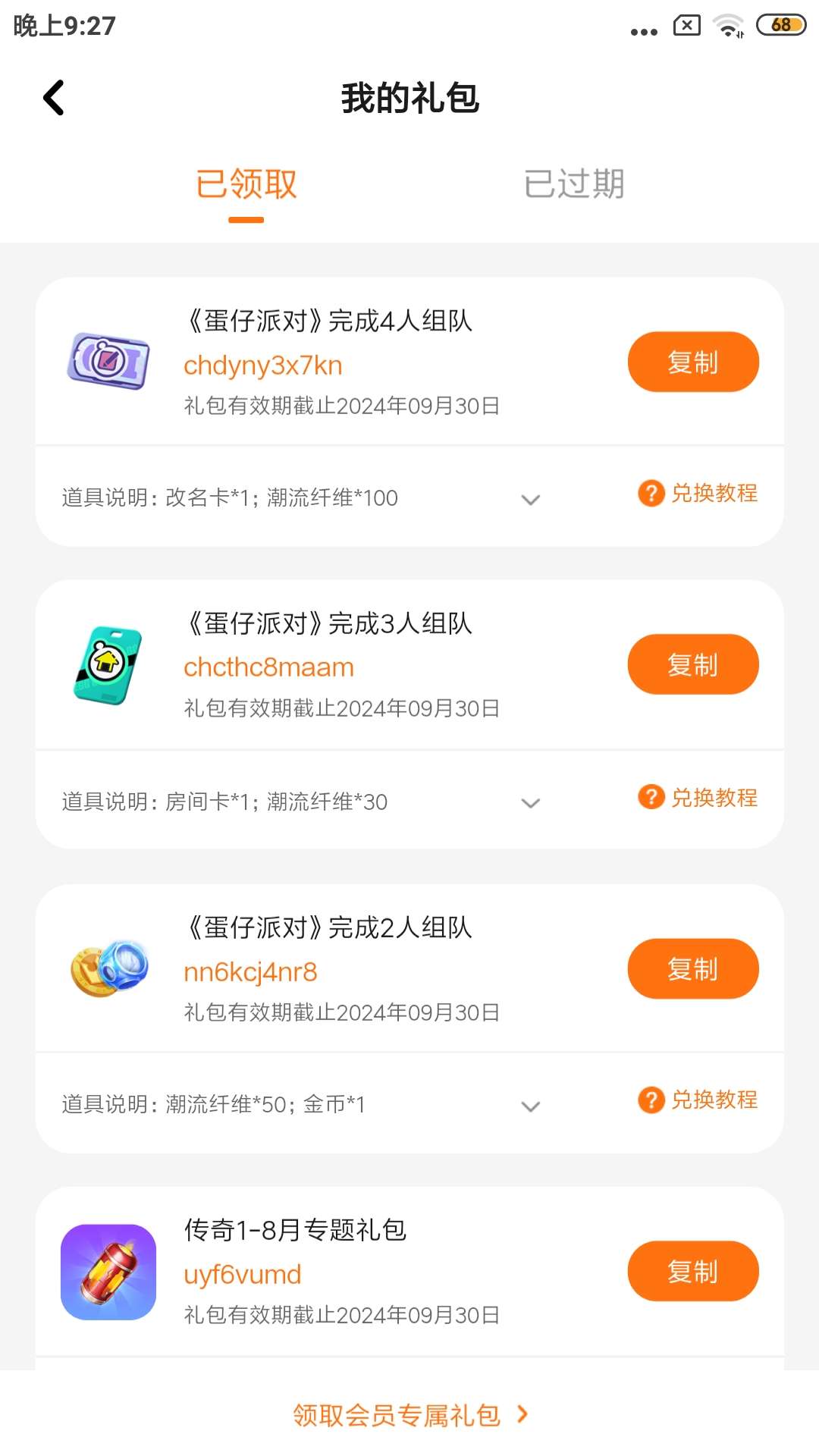Open 领取会员专属礼包 link
Image resolution: width=819 pixels, height=1456 pixels.
pyautogui.click(x=409, y=1415)
